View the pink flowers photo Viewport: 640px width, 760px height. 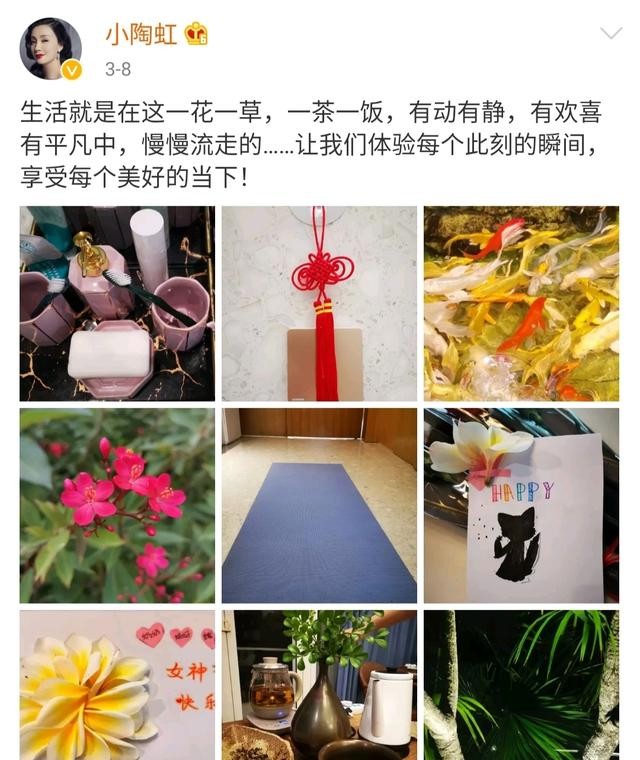click(117, 506)
